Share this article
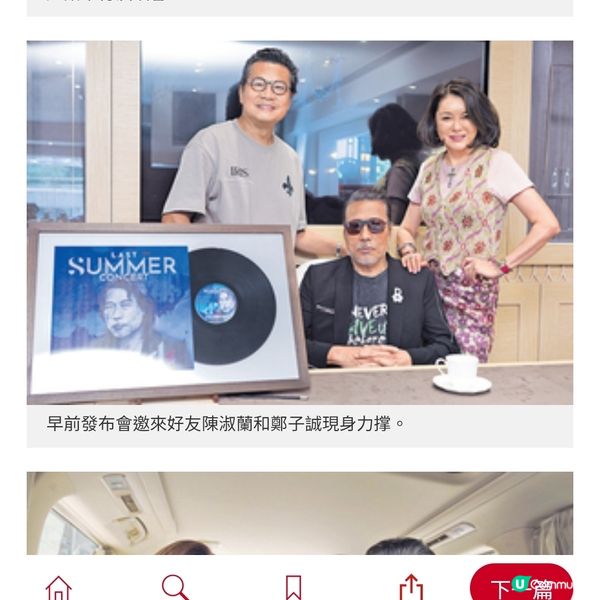600x600 pixels. click(x=410, y=587)
